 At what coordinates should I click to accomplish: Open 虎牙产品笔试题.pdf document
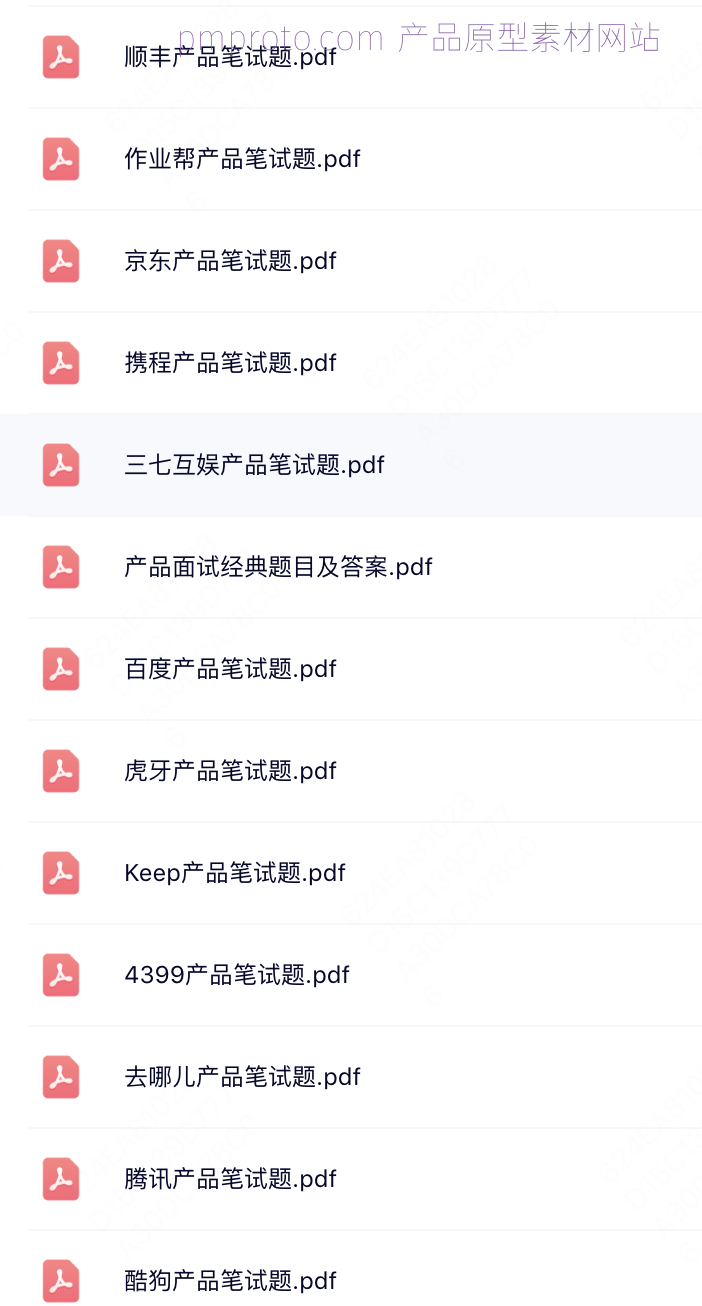pos(351,771)
